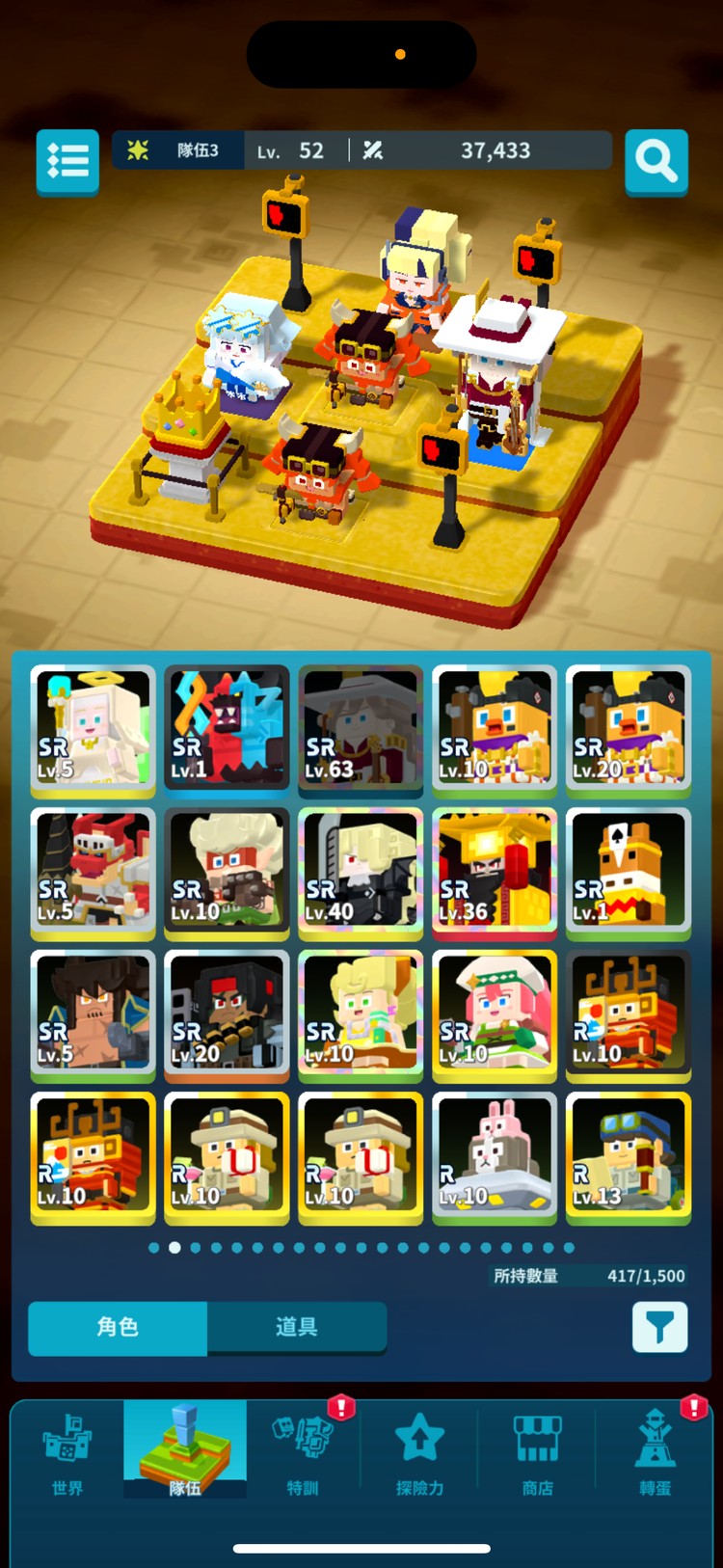Open the magnifier search button
The width and height of the screenshot is (723, 1568).
656,161
